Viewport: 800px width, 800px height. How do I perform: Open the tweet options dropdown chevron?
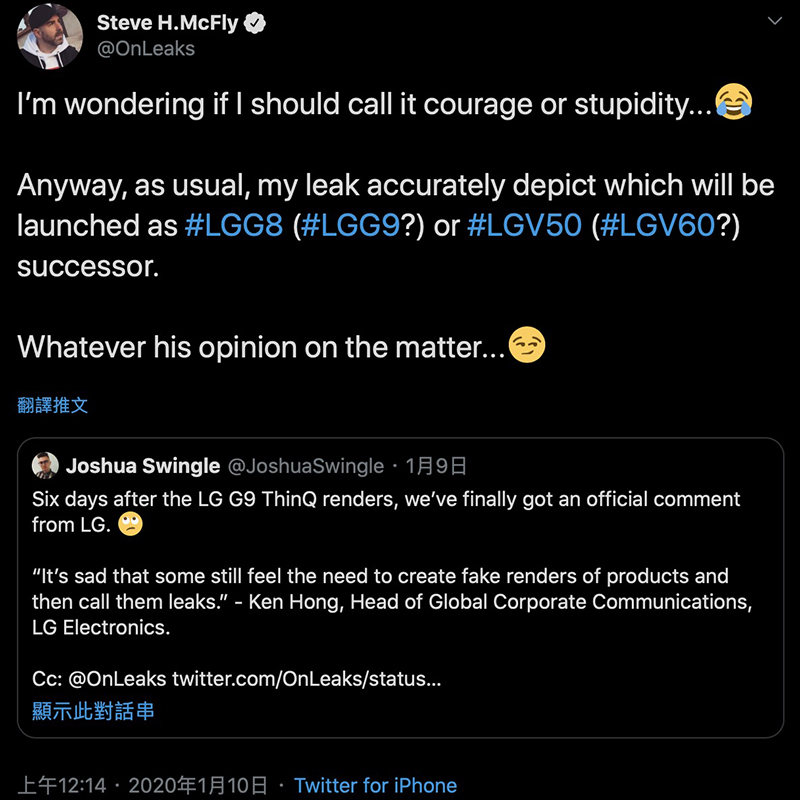click(774, 22)
